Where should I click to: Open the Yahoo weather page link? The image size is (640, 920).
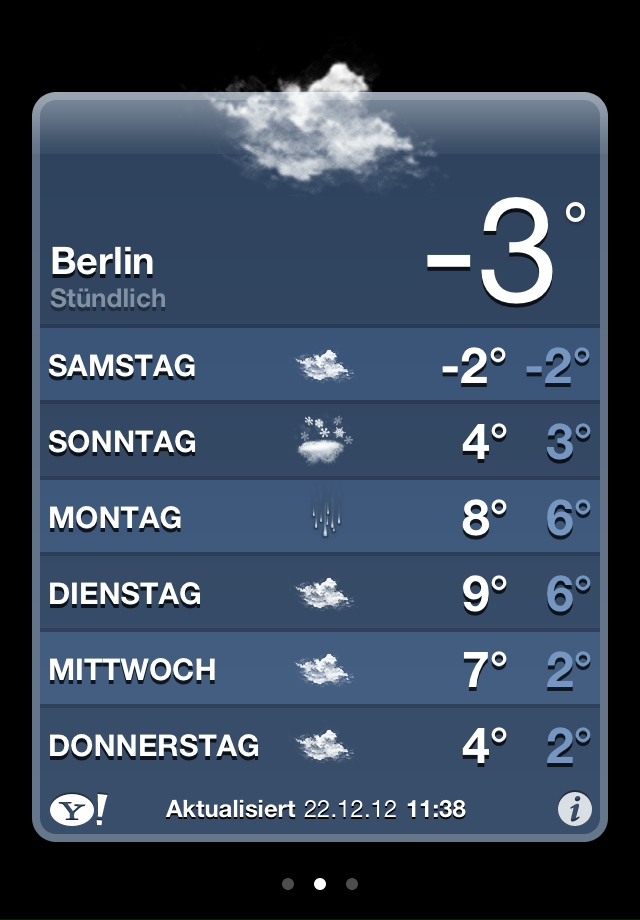click(x=78, y=809)
